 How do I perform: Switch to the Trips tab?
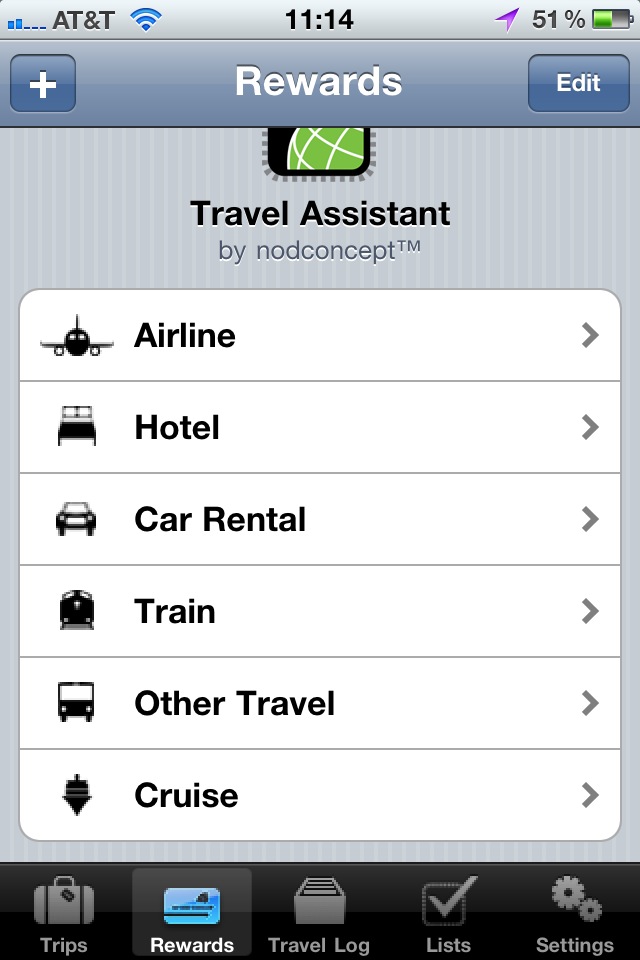pyautogui.click(x=64, y=914)
